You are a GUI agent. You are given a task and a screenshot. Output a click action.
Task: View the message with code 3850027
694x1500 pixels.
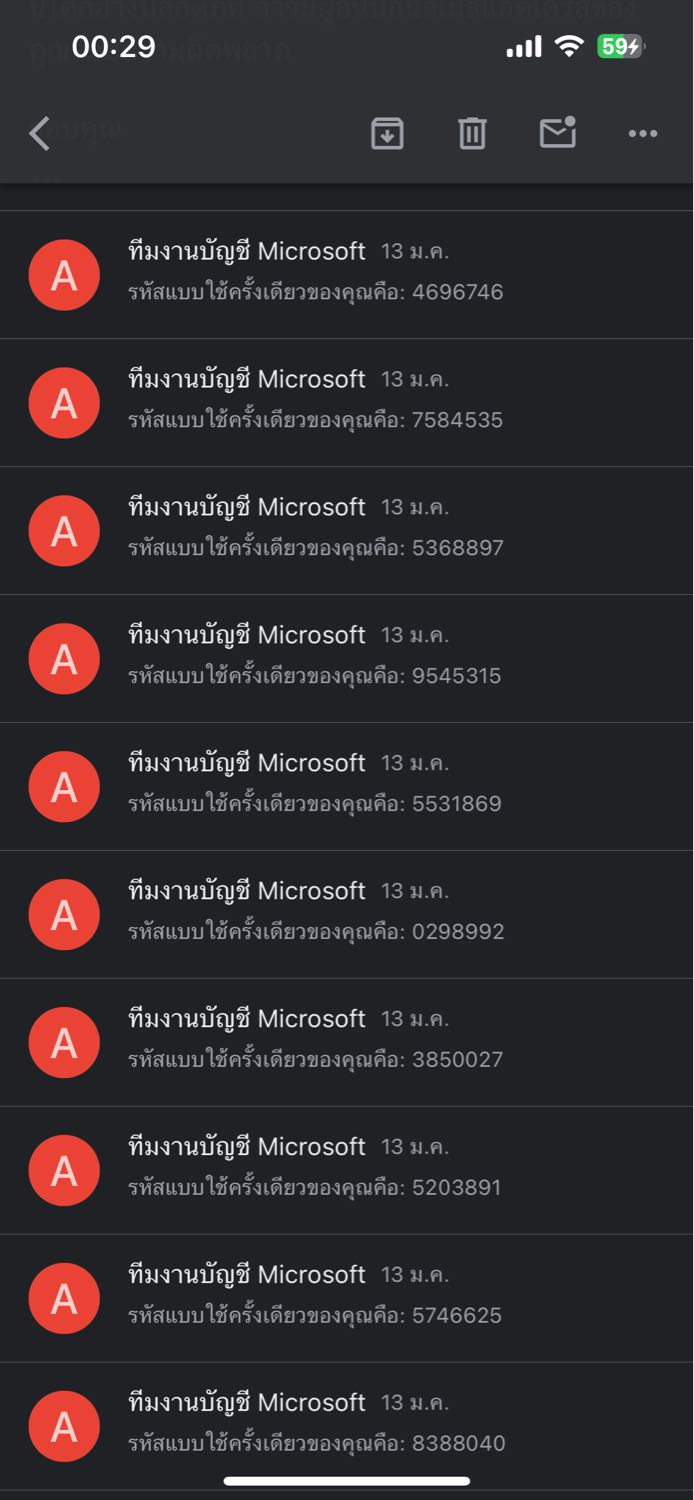[x=347, y=1043]
